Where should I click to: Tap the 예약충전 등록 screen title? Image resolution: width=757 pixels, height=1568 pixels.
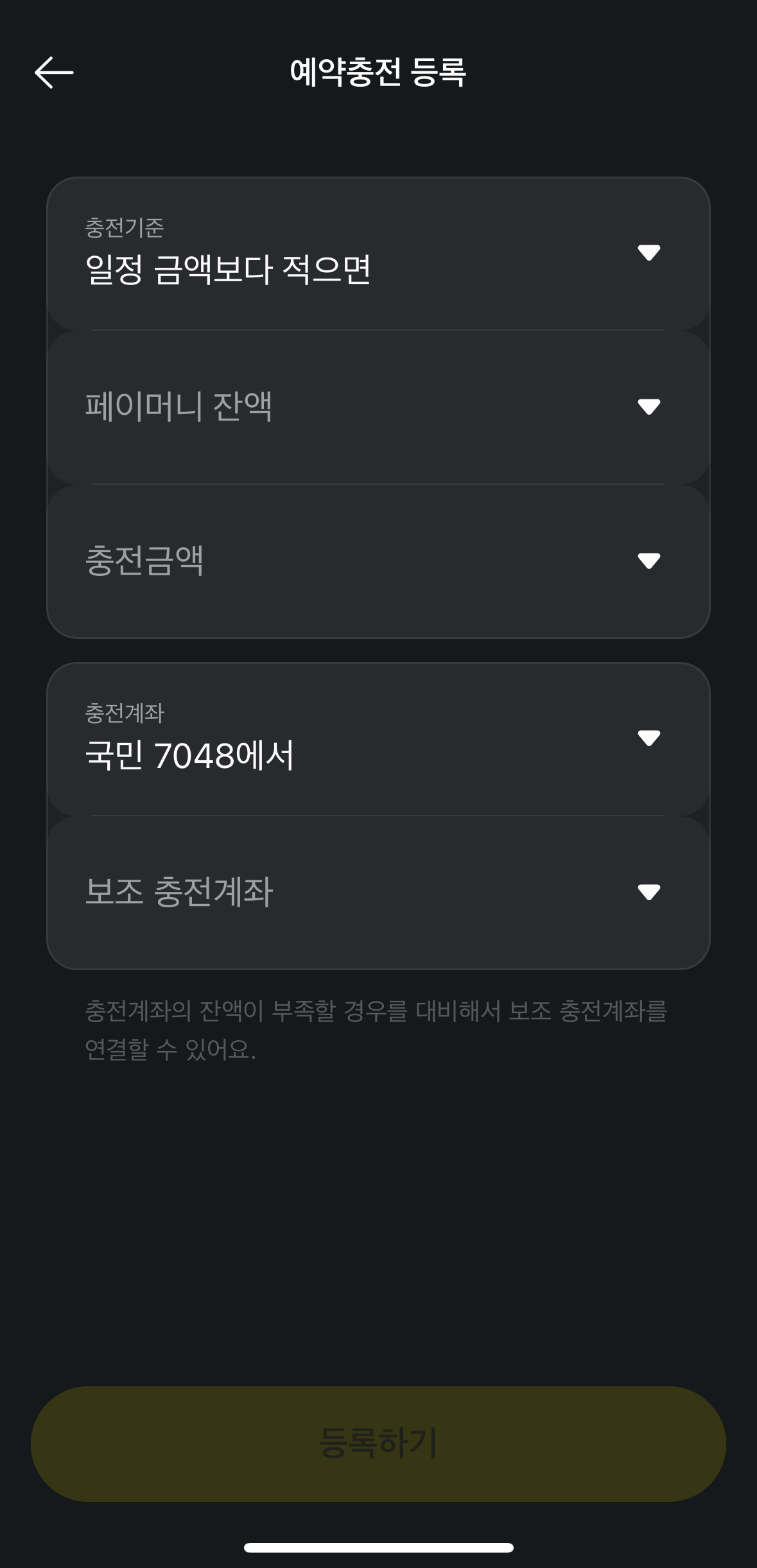378,71
